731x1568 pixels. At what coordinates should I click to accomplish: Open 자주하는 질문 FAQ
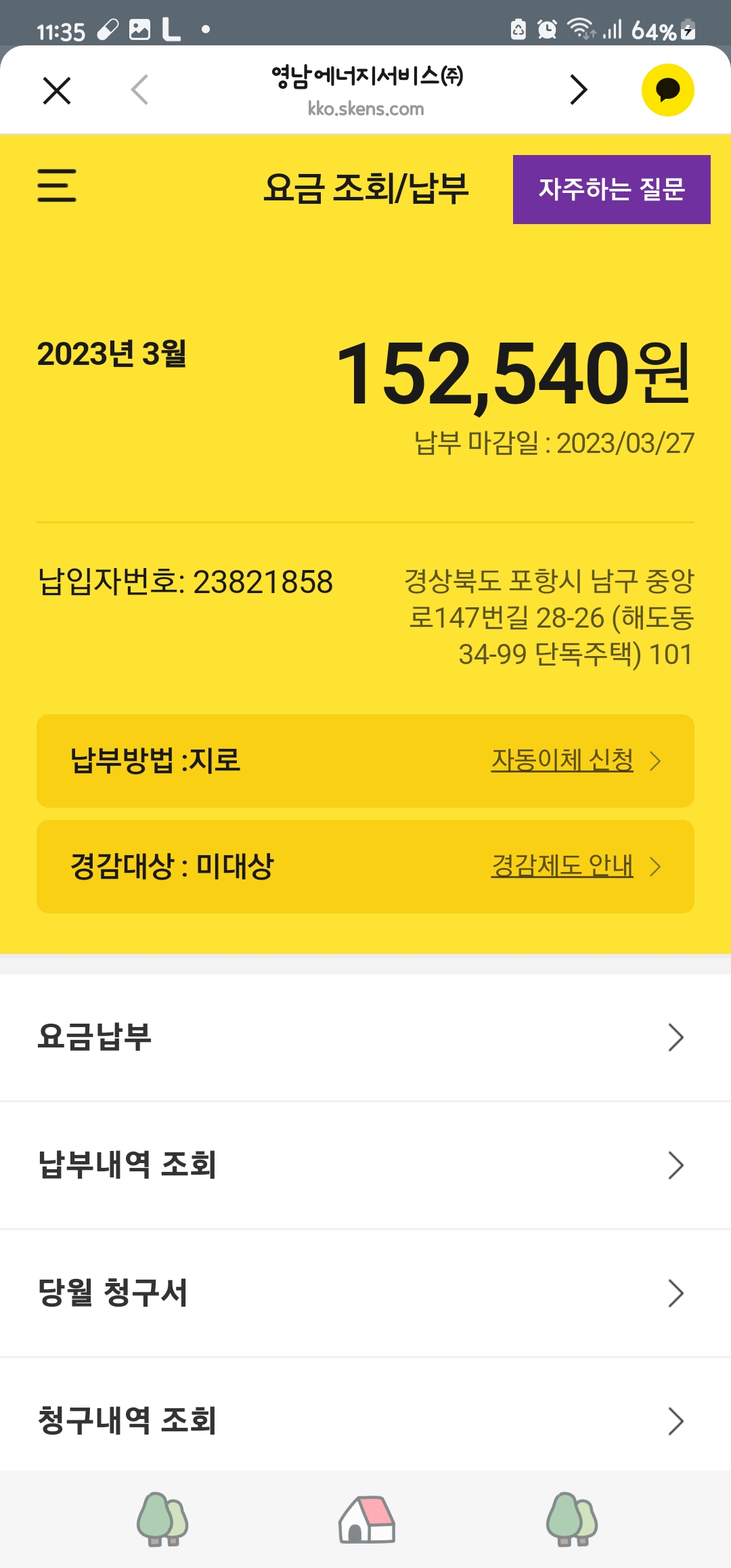coord(611,190)
